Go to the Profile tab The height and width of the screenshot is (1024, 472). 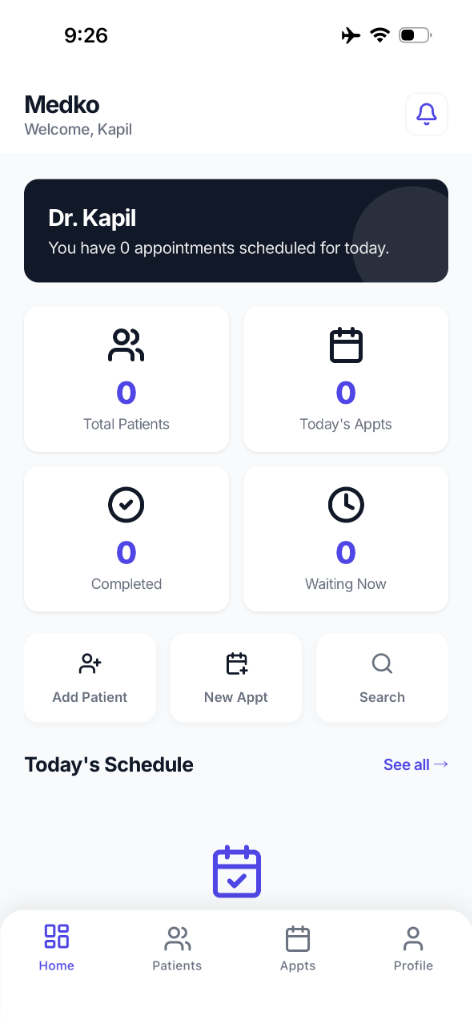pyautogui.click(x=413, y=948)
